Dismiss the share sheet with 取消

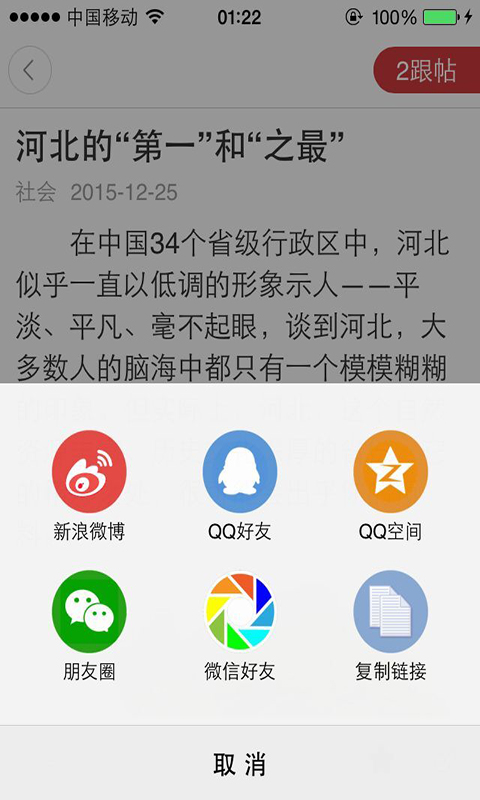pos(240,764)
